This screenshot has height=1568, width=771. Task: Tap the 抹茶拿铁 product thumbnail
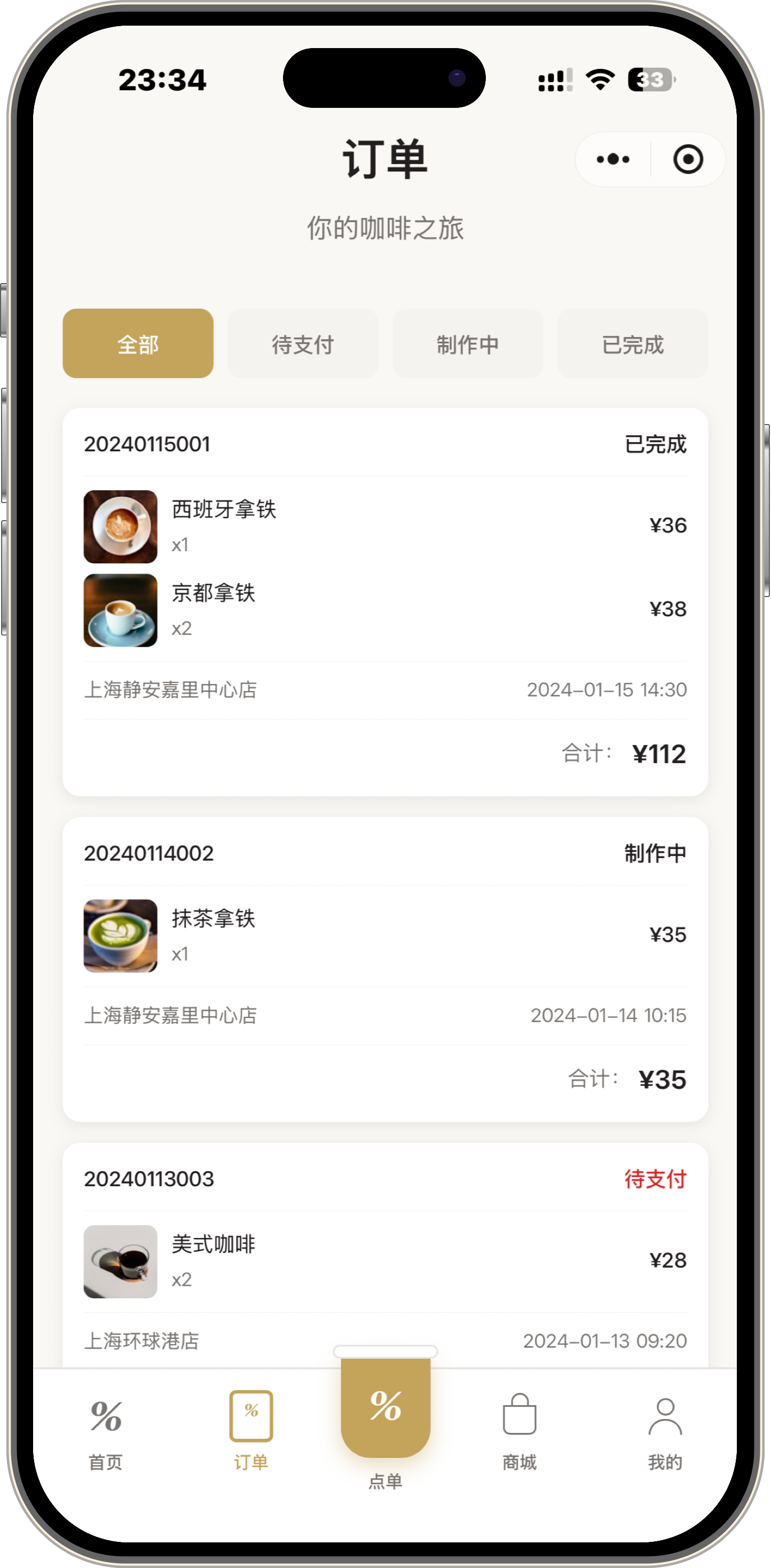(x=121, y=936)
